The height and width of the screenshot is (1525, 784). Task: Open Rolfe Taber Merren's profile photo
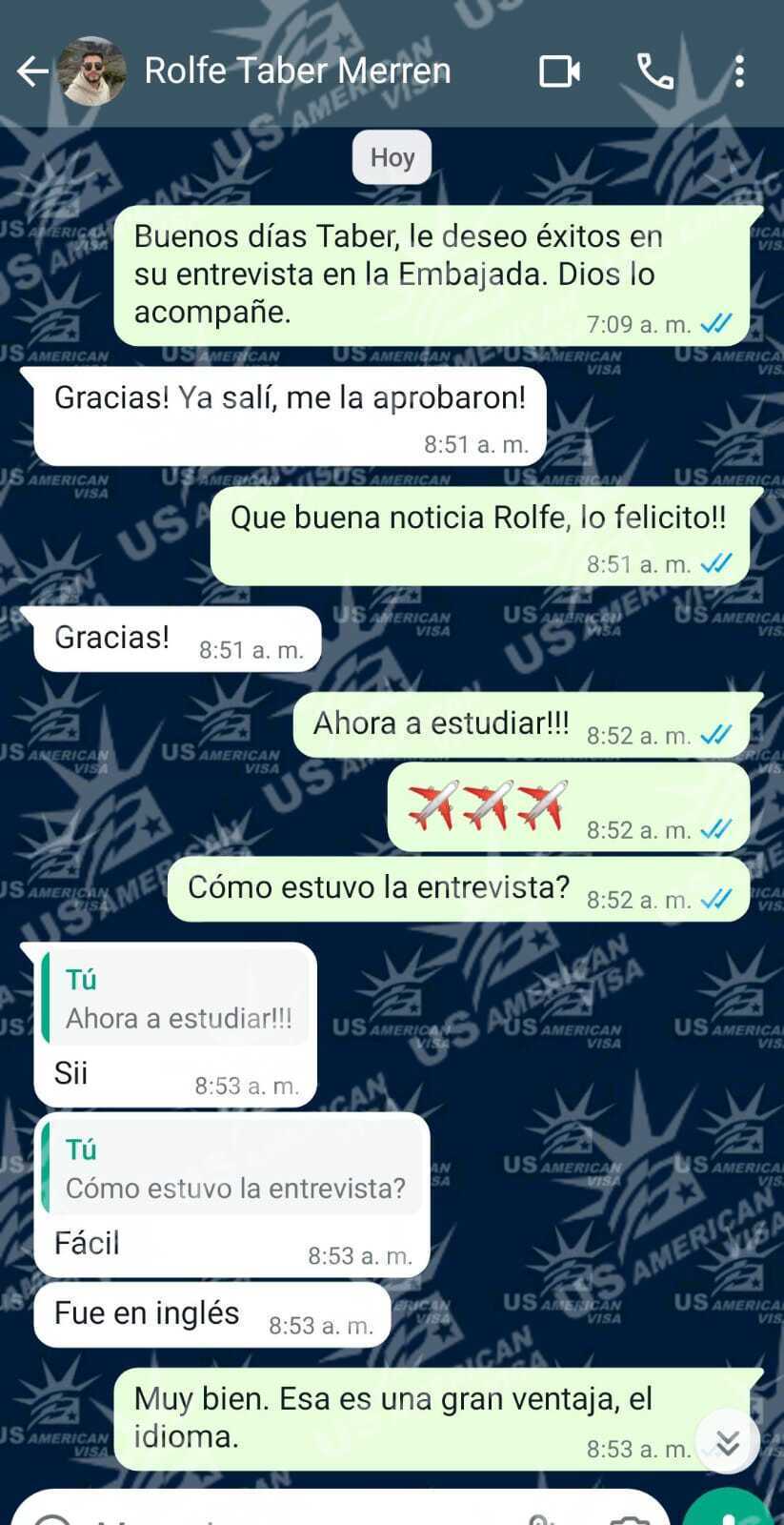pos(91,71)
